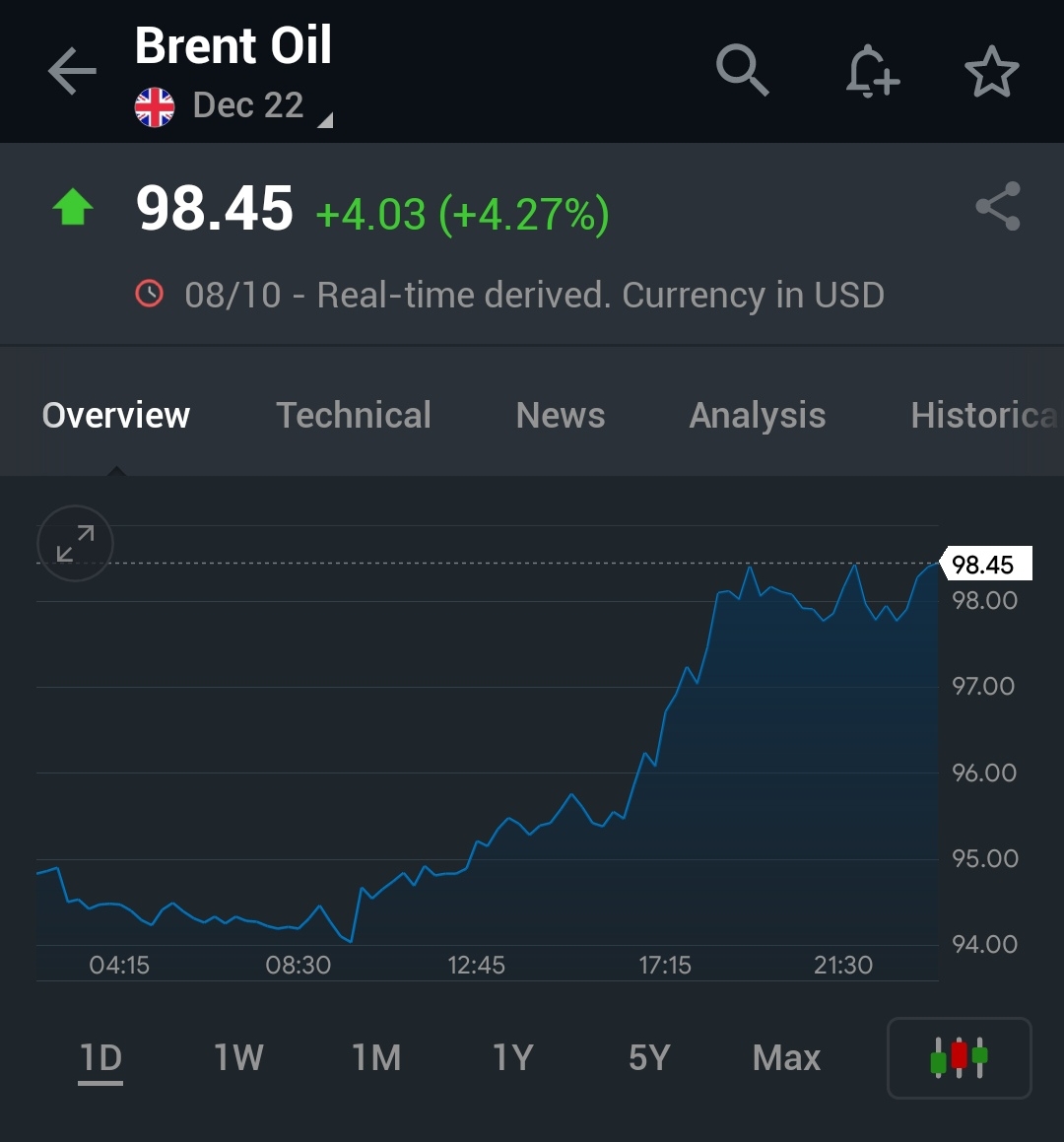Select the 1D chart range
The height and width of the screenshot is (1142, 1064).
click(100, 1058)
